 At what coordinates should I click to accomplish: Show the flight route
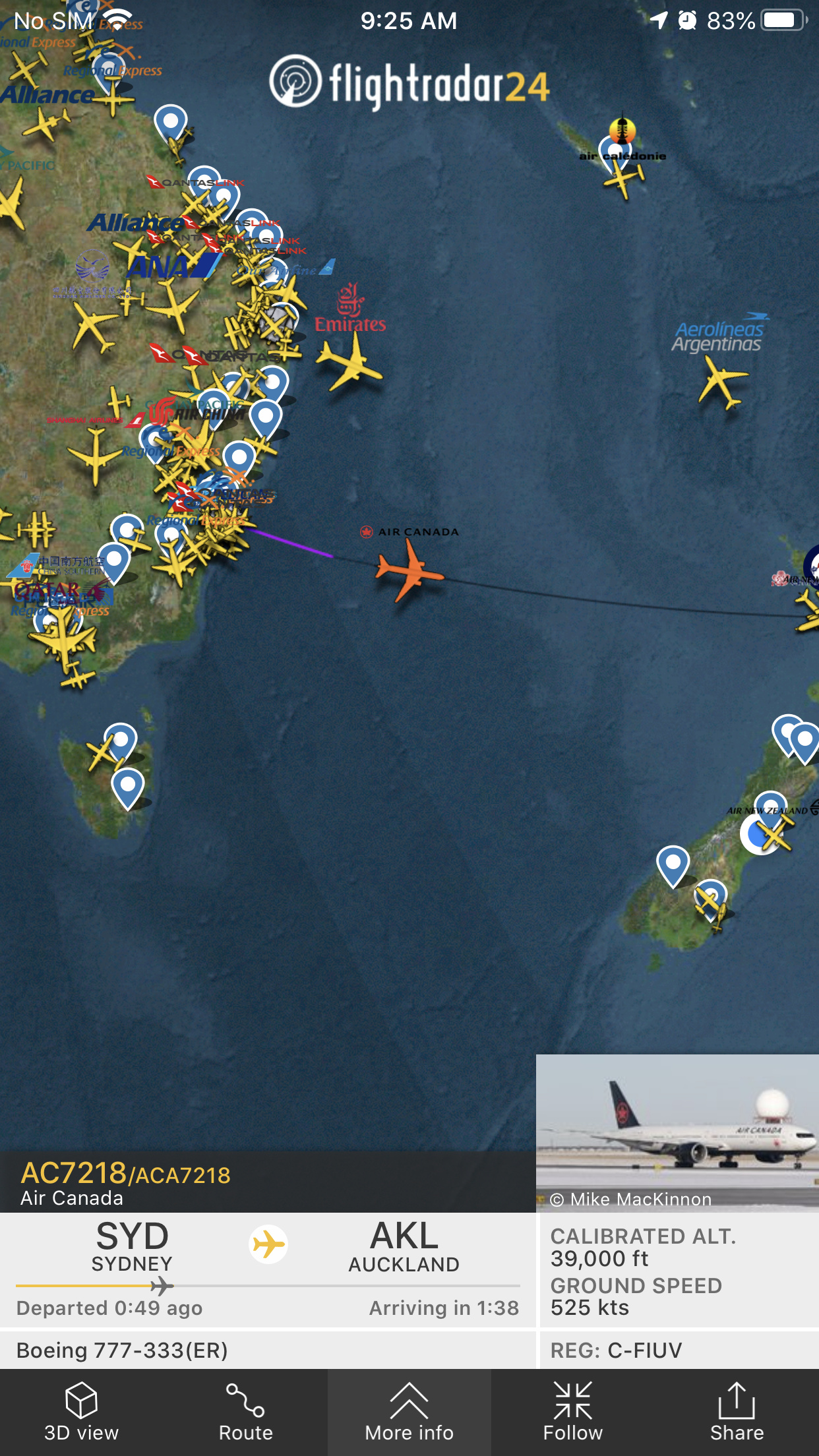point(245,1412)
